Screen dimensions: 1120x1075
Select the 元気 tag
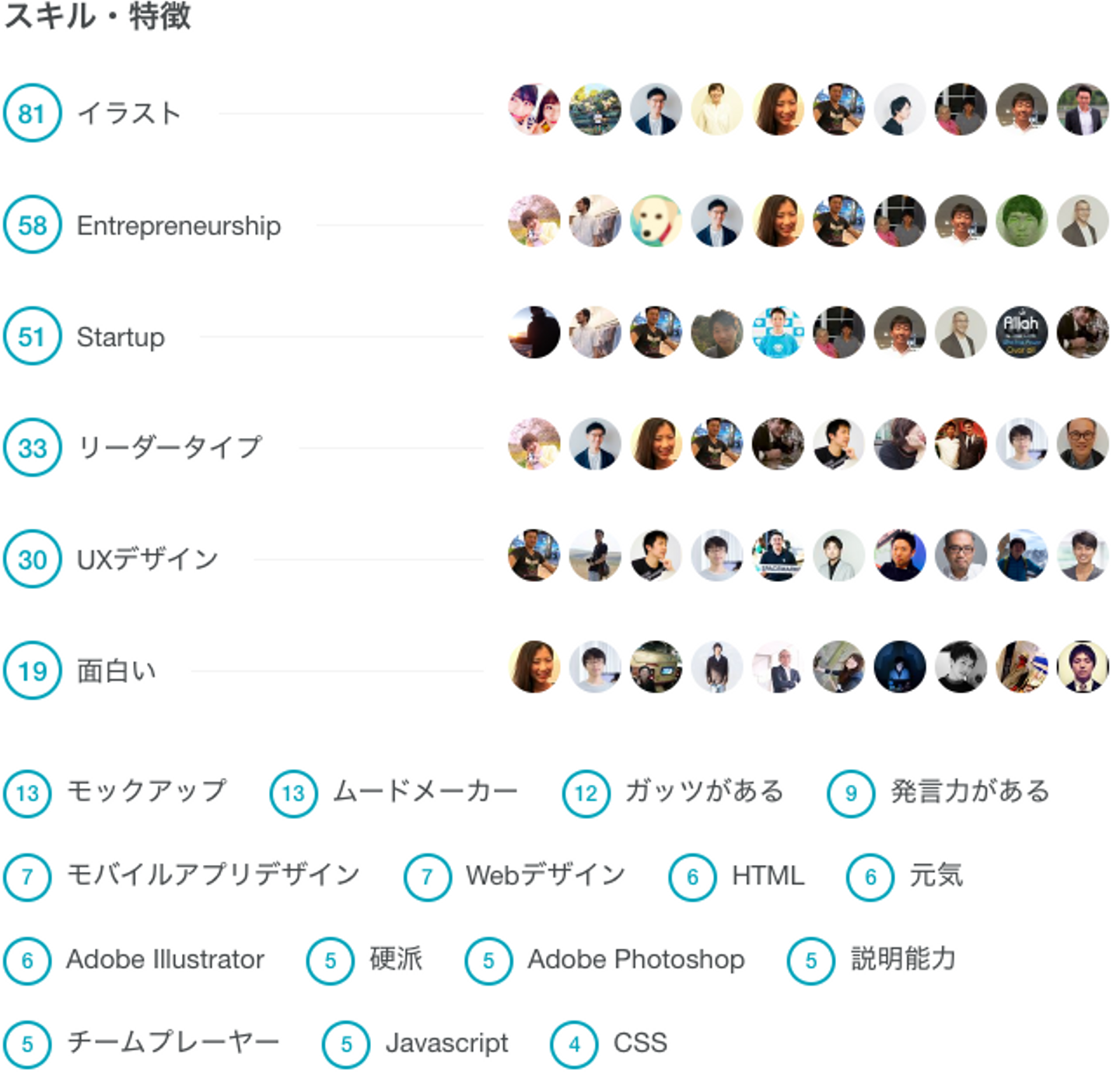click(x=936, y=876)
